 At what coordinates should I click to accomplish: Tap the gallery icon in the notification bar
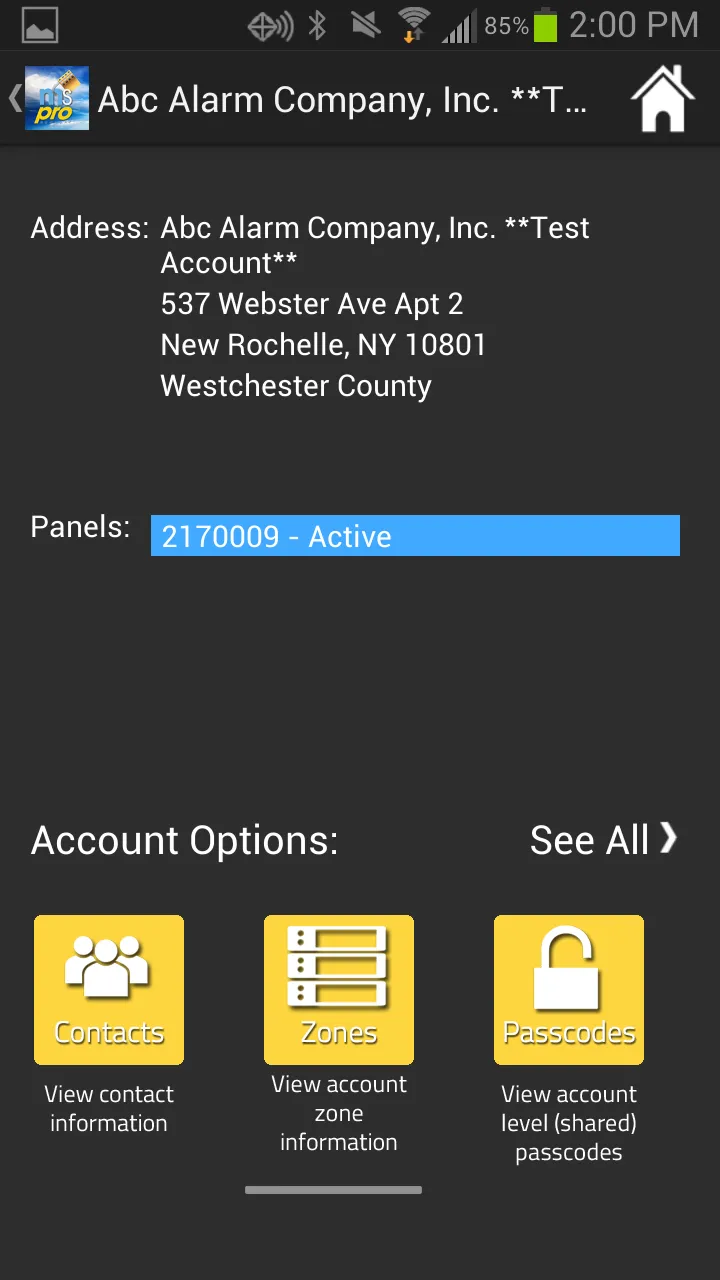[x=38, y=25]
